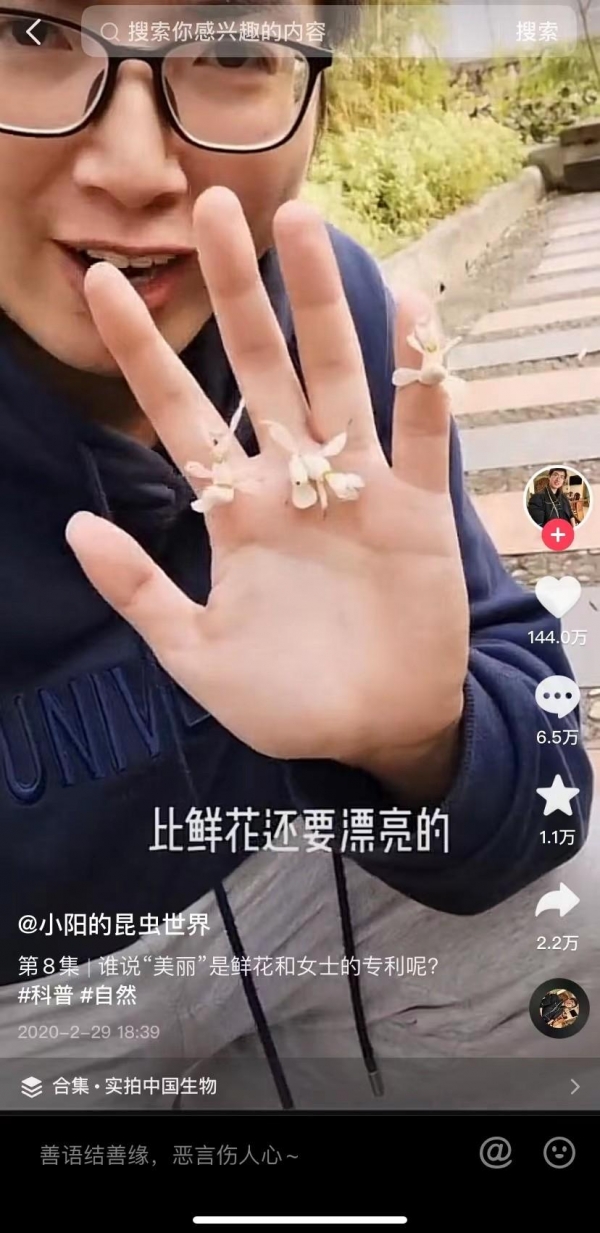Open the comments bubble icon
This screenshot has width=600, height=1233.
click(x=557, y=698)
